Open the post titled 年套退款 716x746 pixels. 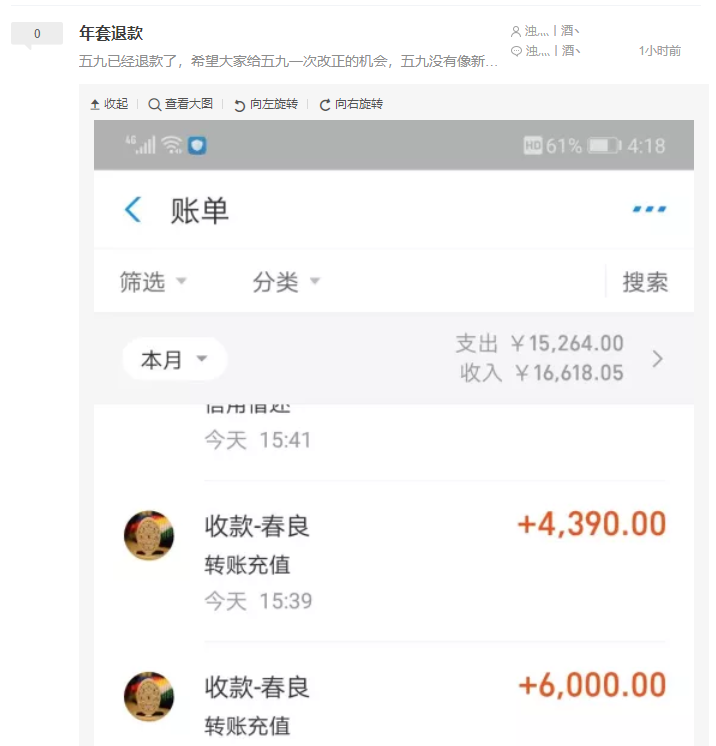(111, 33)
